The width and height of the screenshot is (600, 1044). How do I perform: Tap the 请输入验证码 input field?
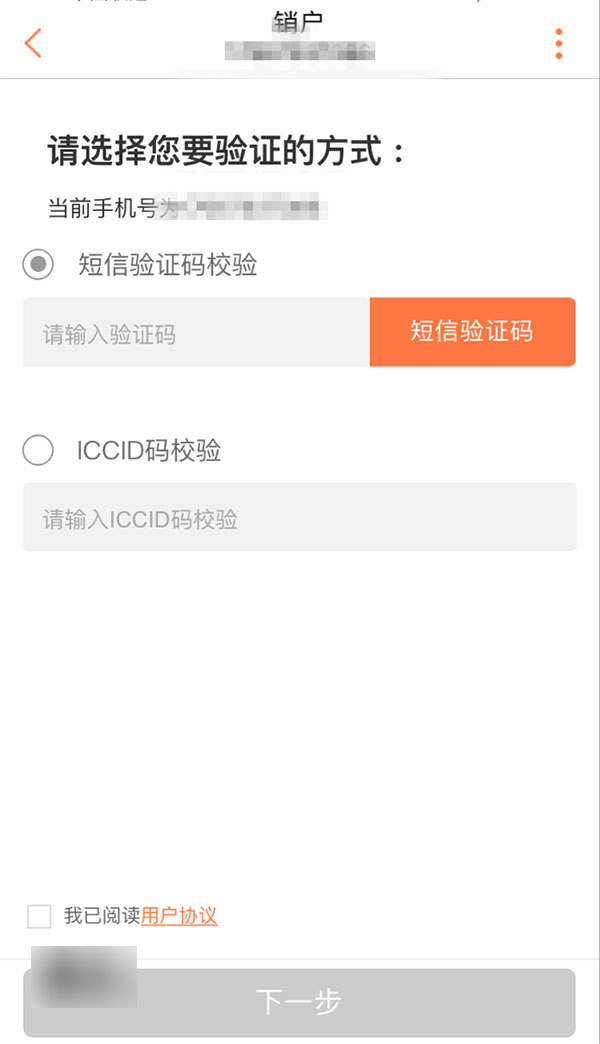(x=196, y=333)
